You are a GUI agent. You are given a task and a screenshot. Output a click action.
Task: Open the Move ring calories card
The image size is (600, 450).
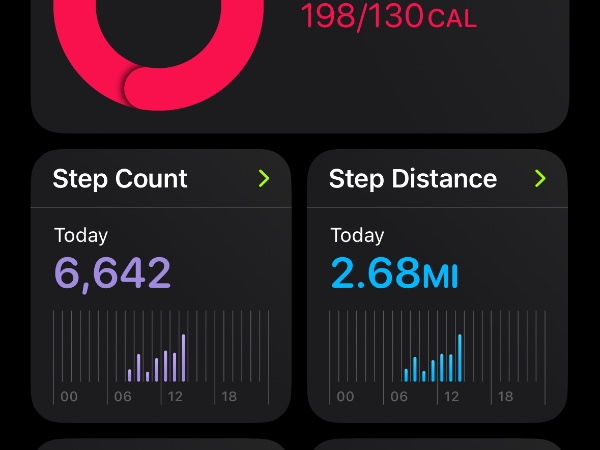[x=300, y=60]
